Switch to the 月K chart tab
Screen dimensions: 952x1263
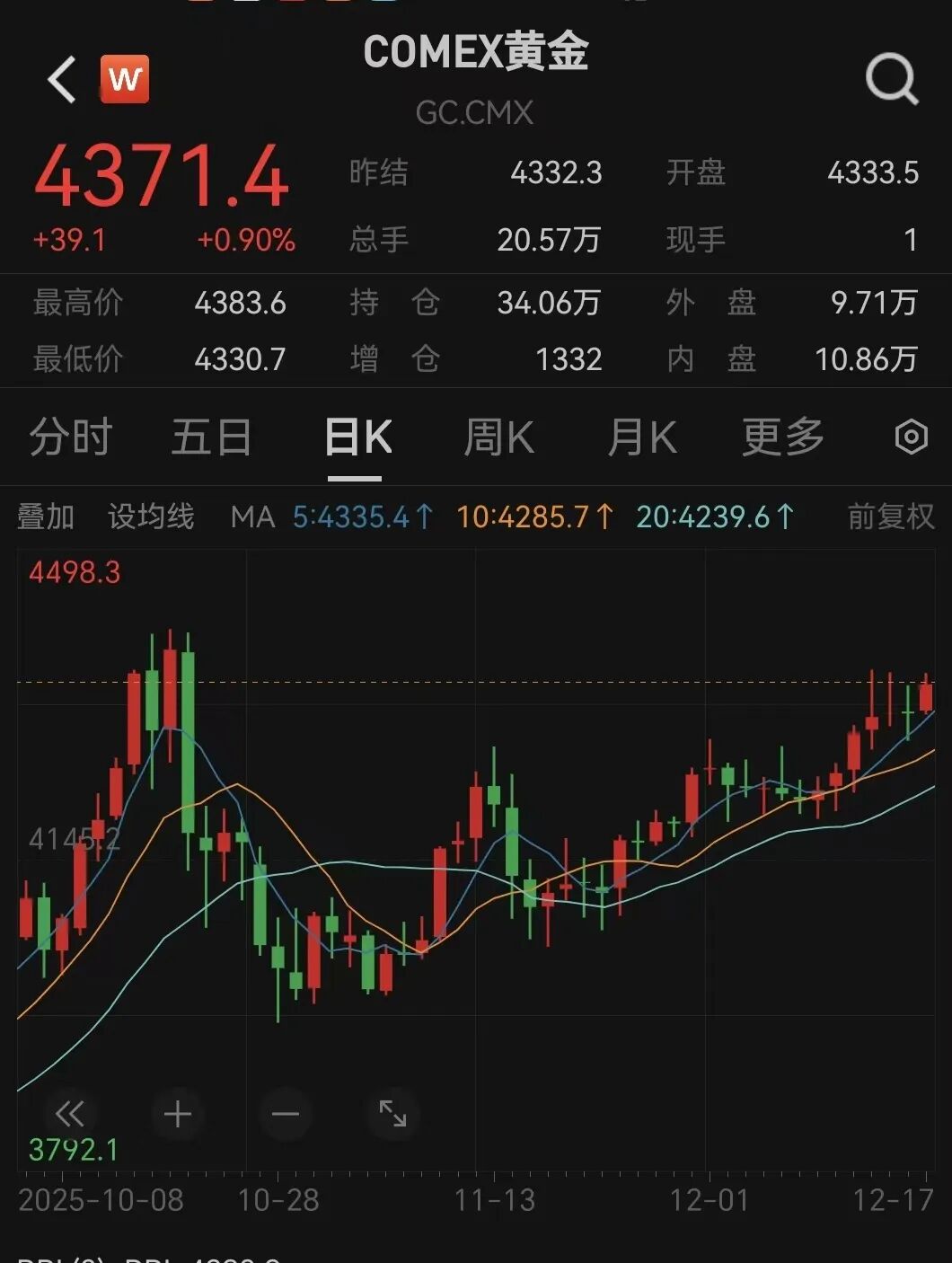click(641, 438)
